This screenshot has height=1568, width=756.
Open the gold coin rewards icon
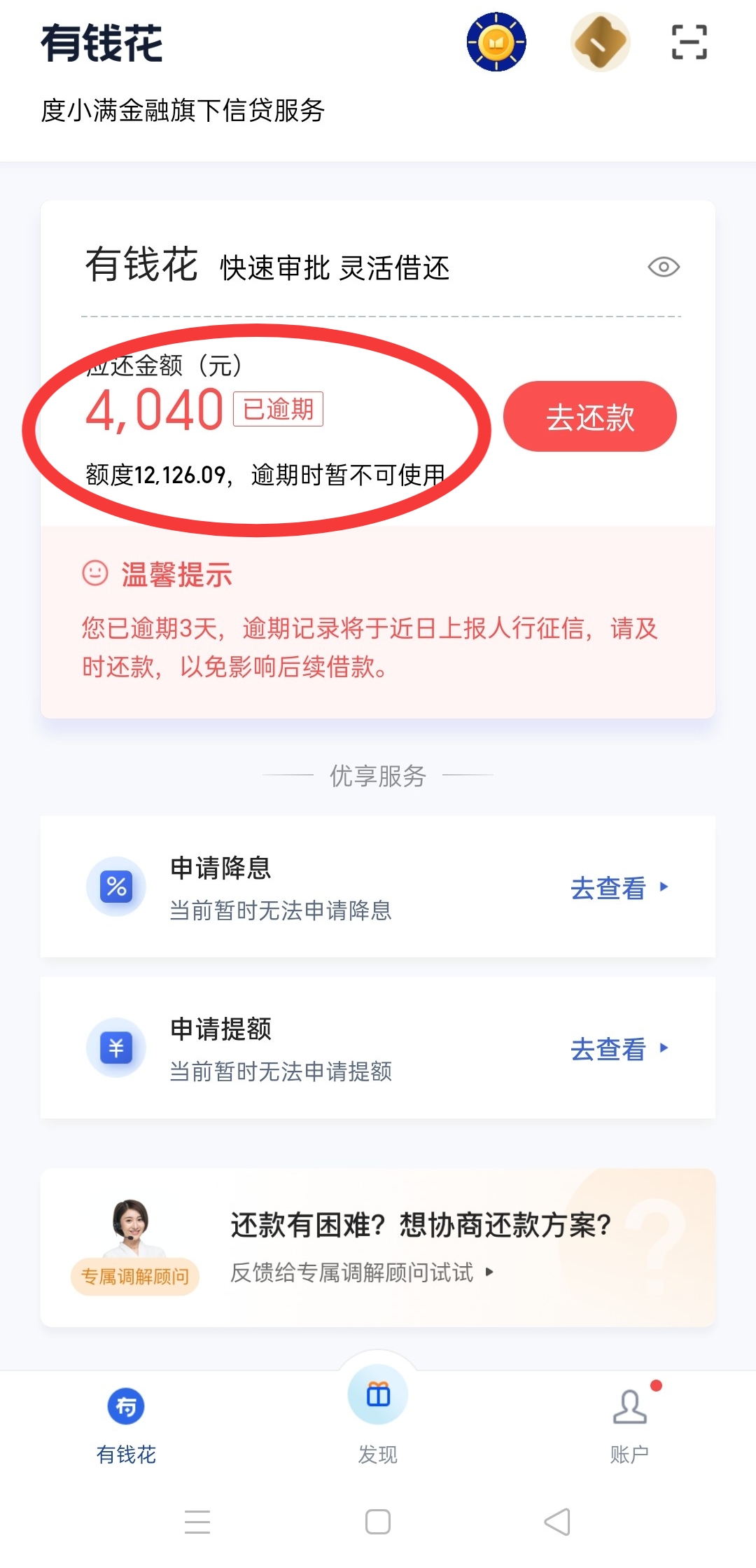tap(496, 42)
